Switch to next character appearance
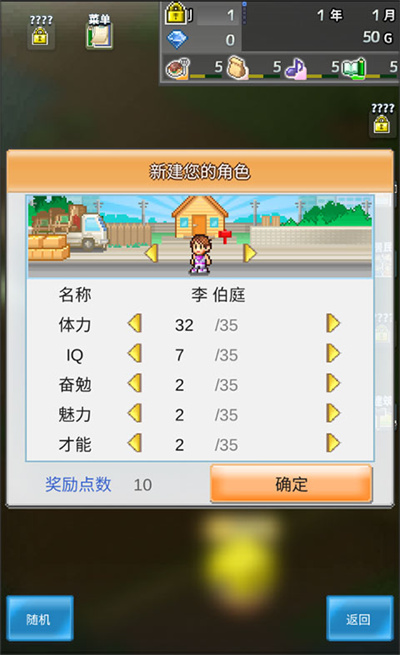 pyautogui.click(x=249, y=253)
